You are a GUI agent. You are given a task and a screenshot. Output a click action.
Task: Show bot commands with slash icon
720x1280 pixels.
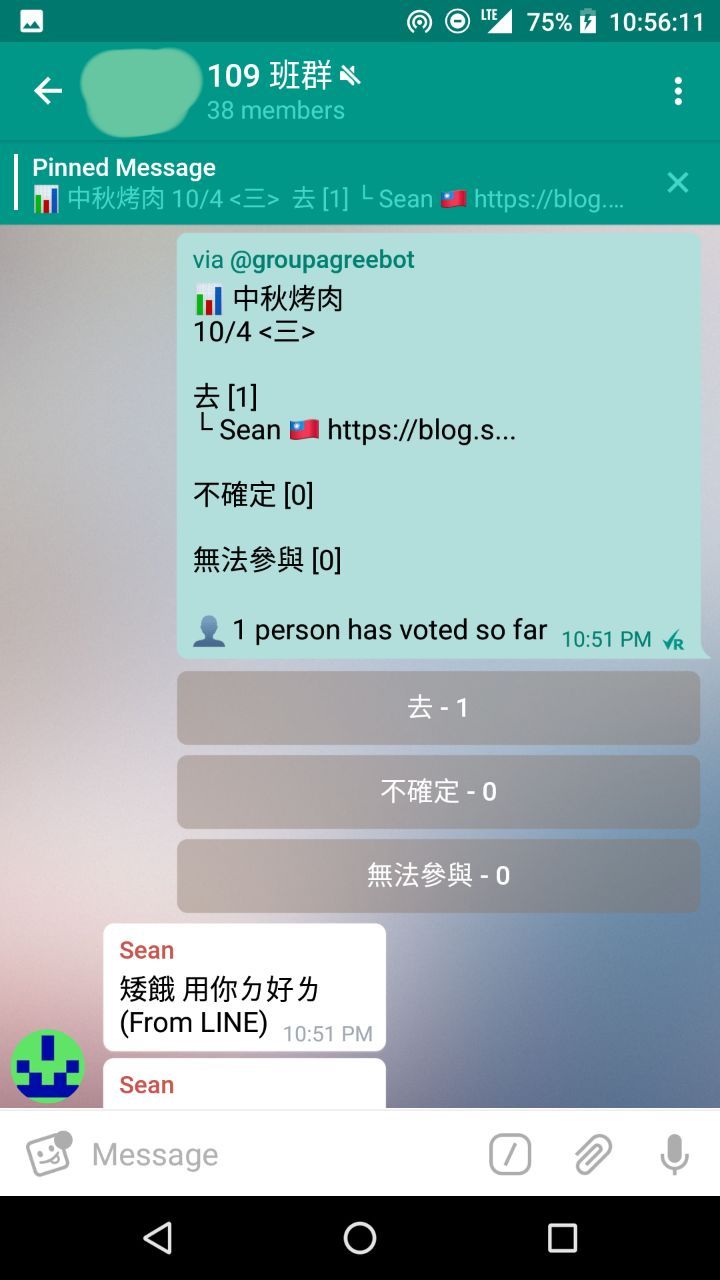pyautogui.click(x=510, y=1154)
